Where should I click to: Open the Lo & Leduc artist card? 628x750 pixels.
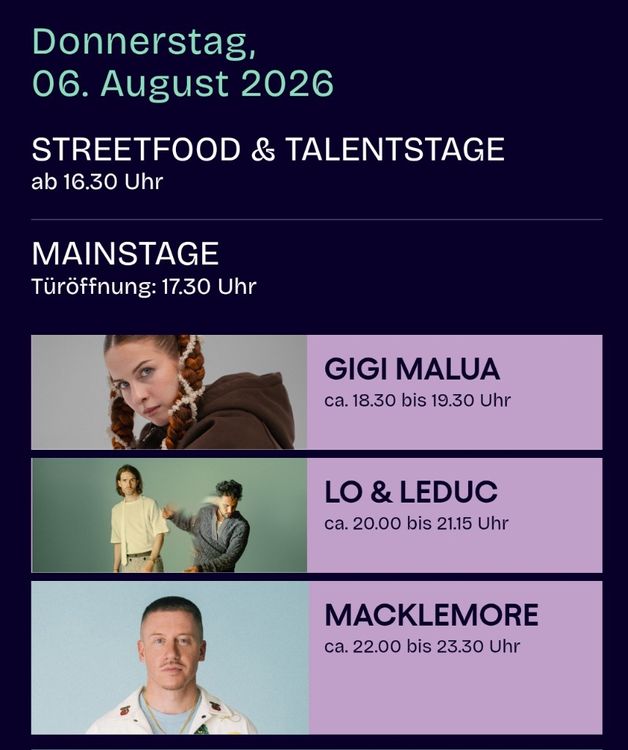pos(317,515)
